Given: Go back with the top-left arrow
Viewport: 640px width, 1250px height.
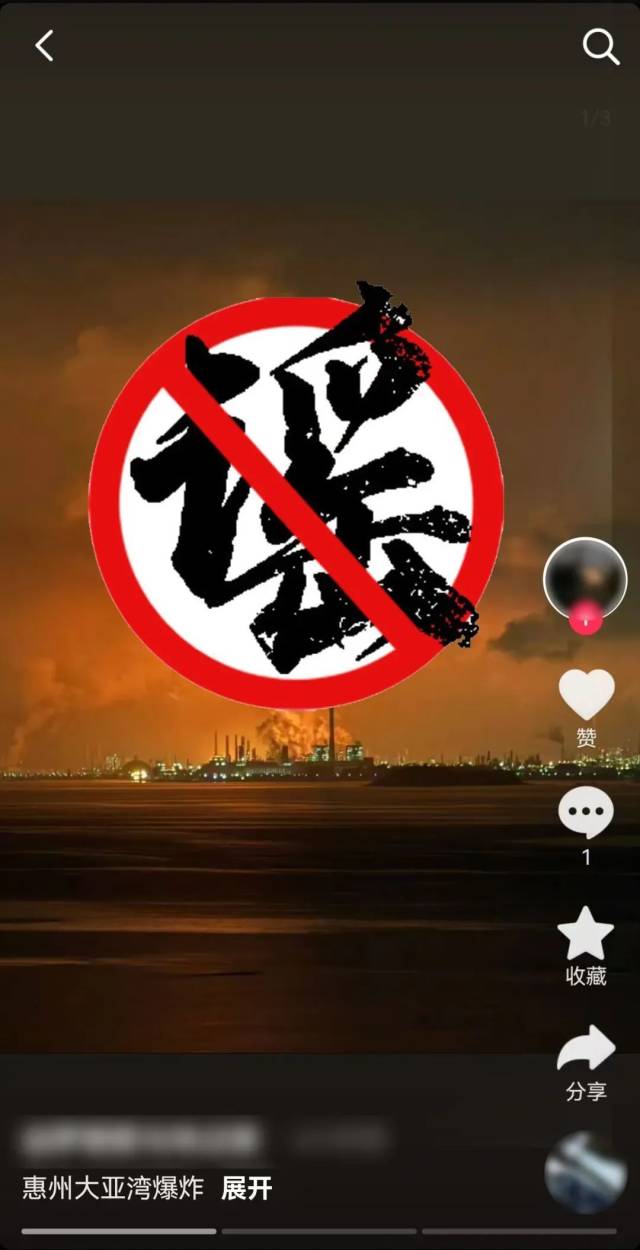Looking at the screenshot, I should pos(44,45).
